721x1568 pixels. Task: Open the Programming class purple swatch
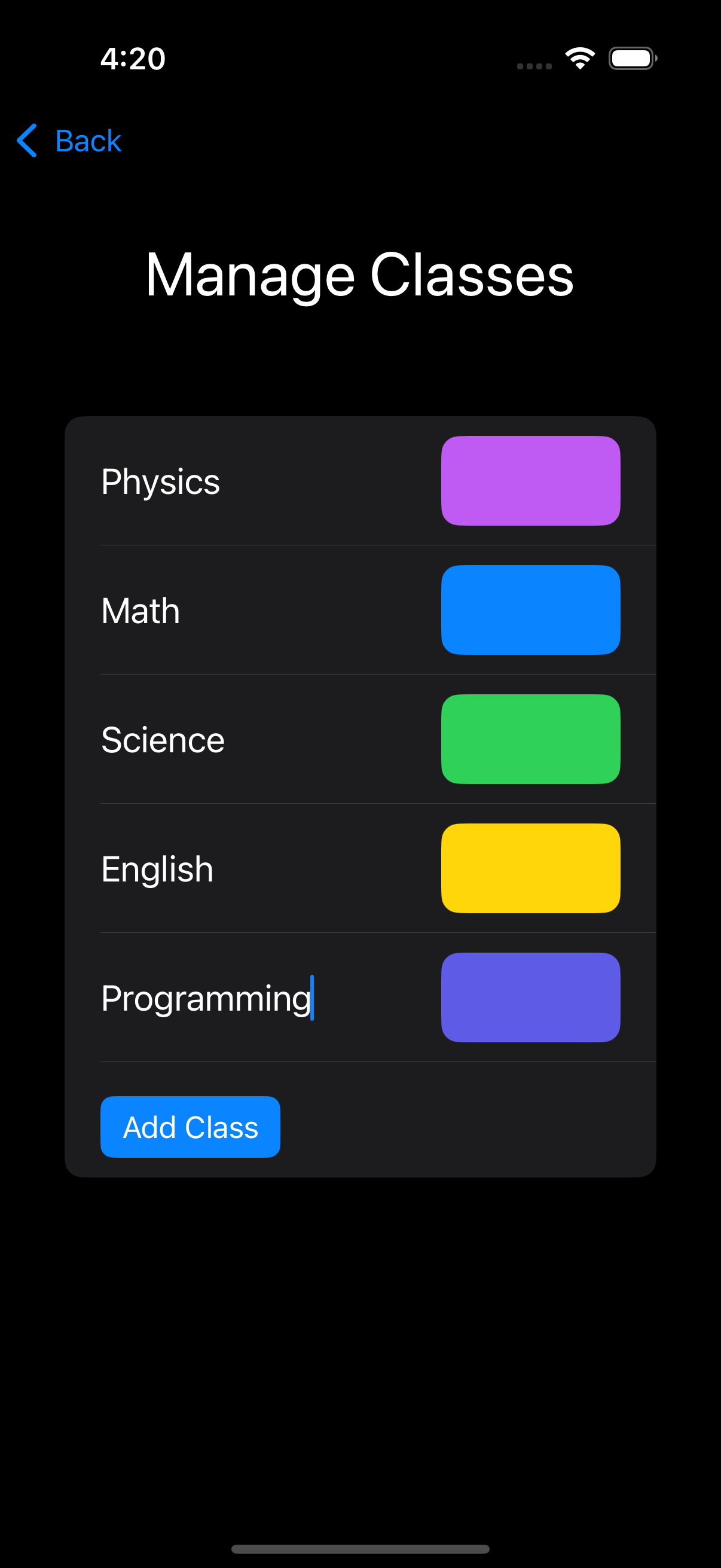[529, 997]
